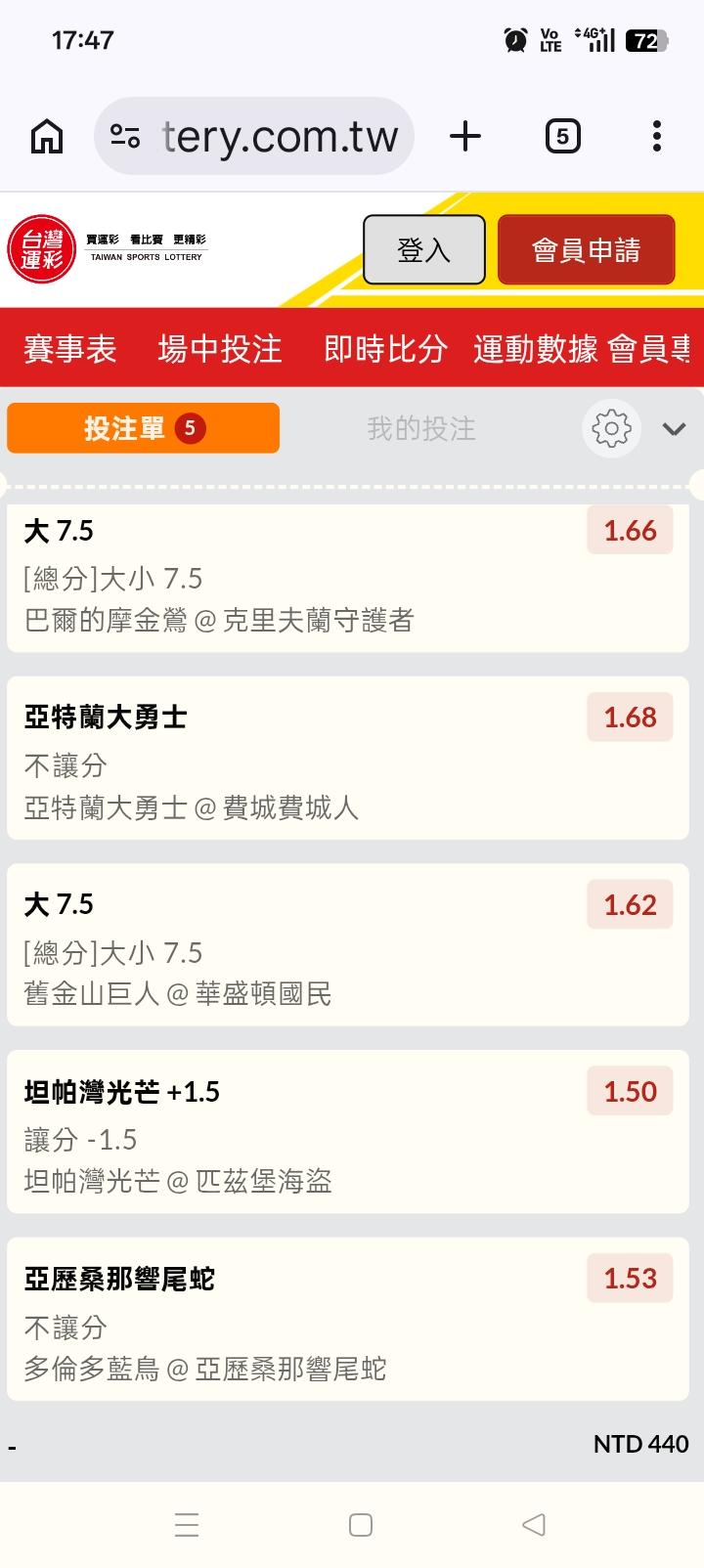Open 會員申請 member registration
Viewport: 704px width, 1568px height.
586,250
